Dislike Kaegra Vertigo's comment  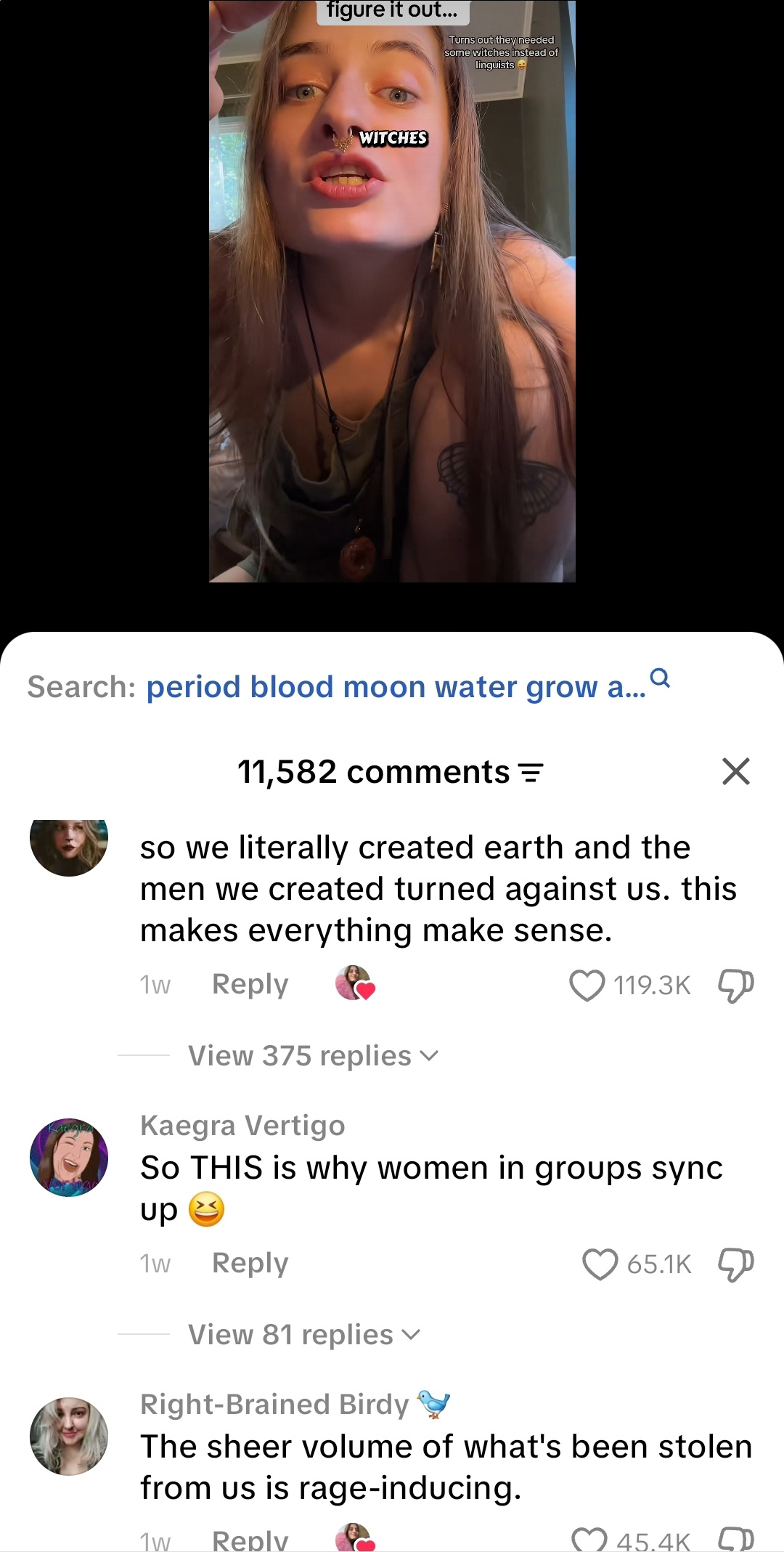click(735, 1264)
